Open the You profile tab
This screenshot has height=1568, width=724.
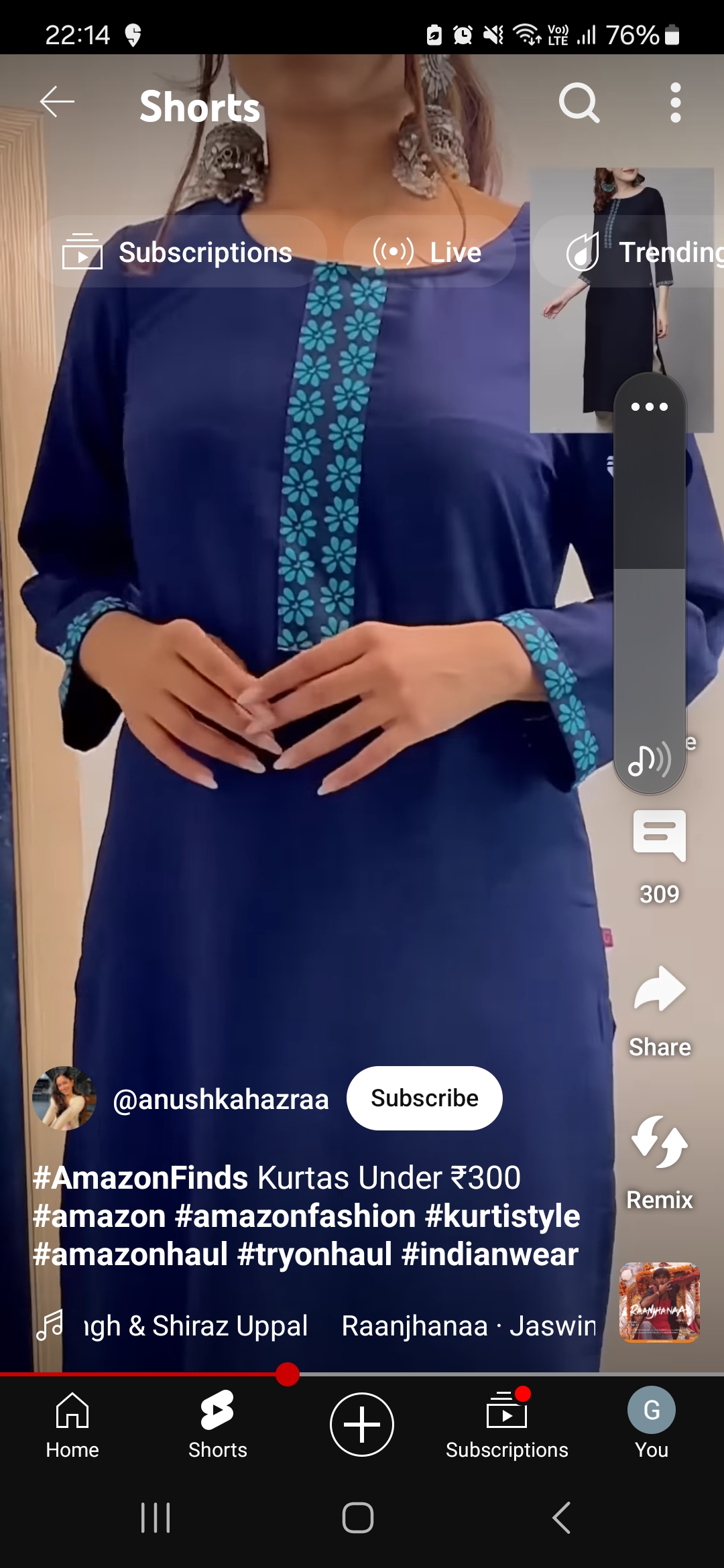[x=651, y=1424]
